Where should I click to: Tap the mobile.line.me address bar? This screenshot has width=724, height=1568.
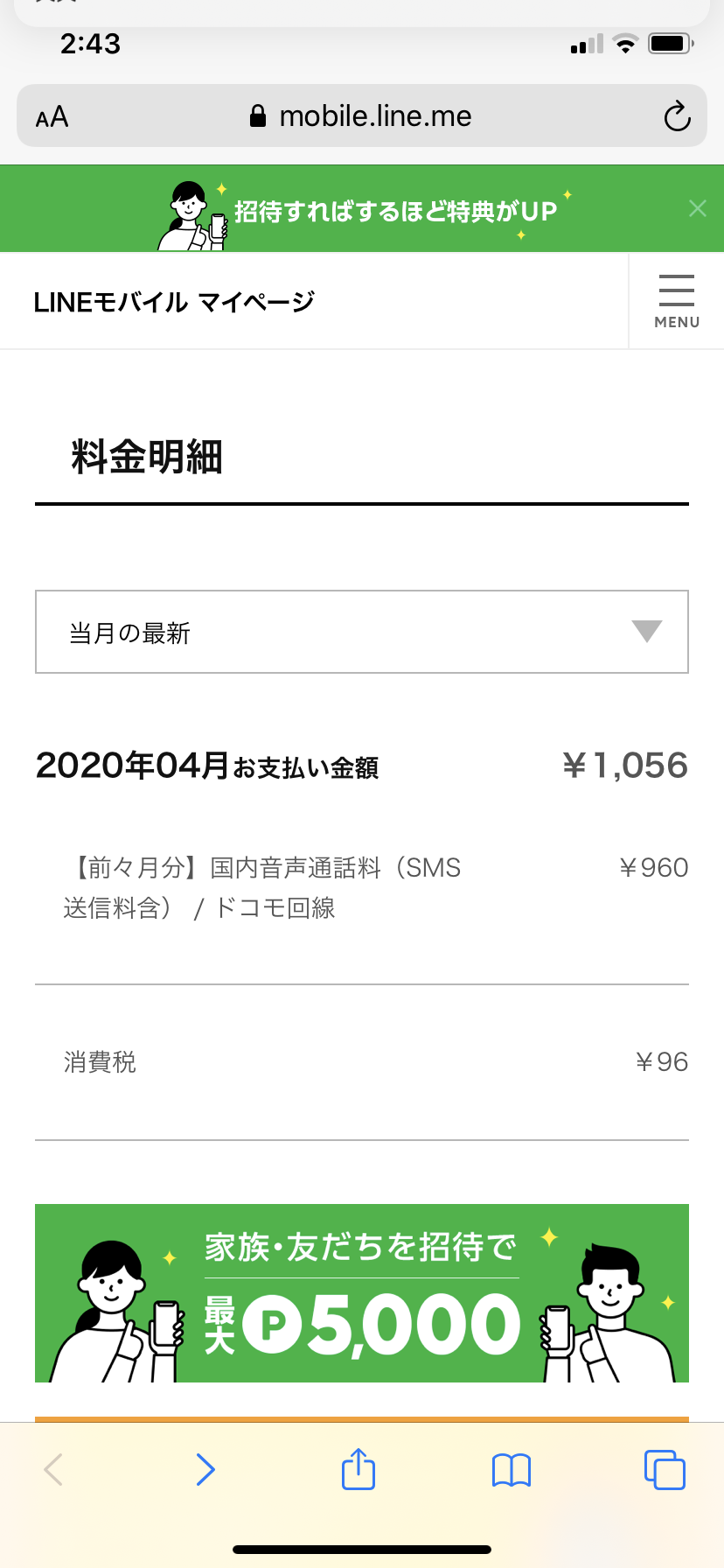tap(362, 116)
